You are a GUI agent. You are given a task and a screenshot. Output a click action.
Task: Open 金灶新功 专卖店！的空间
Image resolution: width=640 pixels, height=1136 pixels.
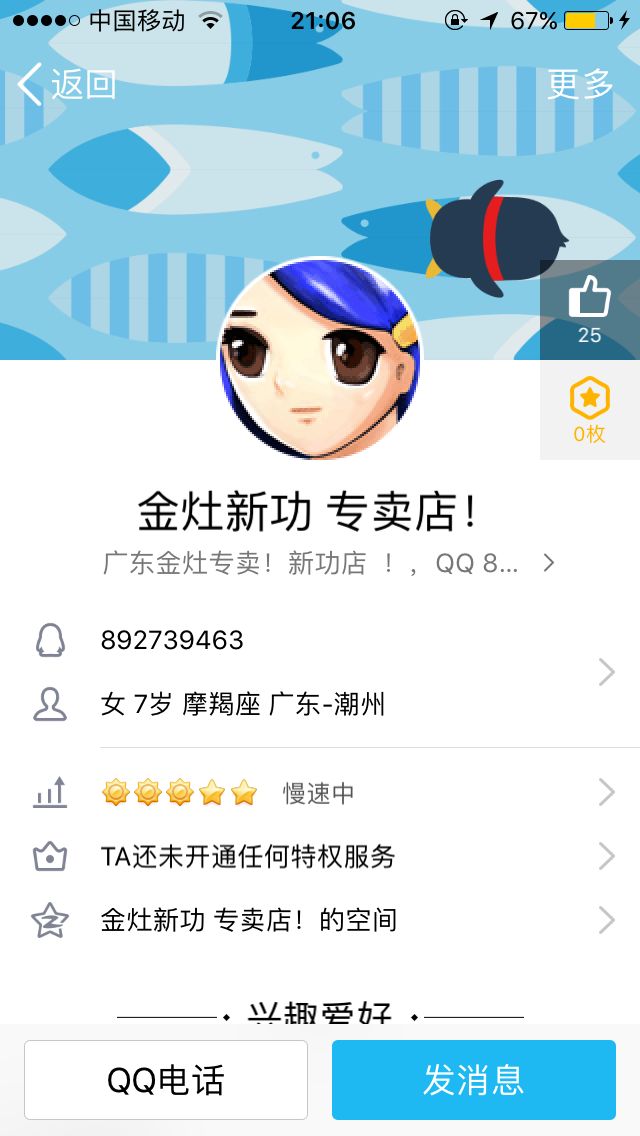click(320, 920)
